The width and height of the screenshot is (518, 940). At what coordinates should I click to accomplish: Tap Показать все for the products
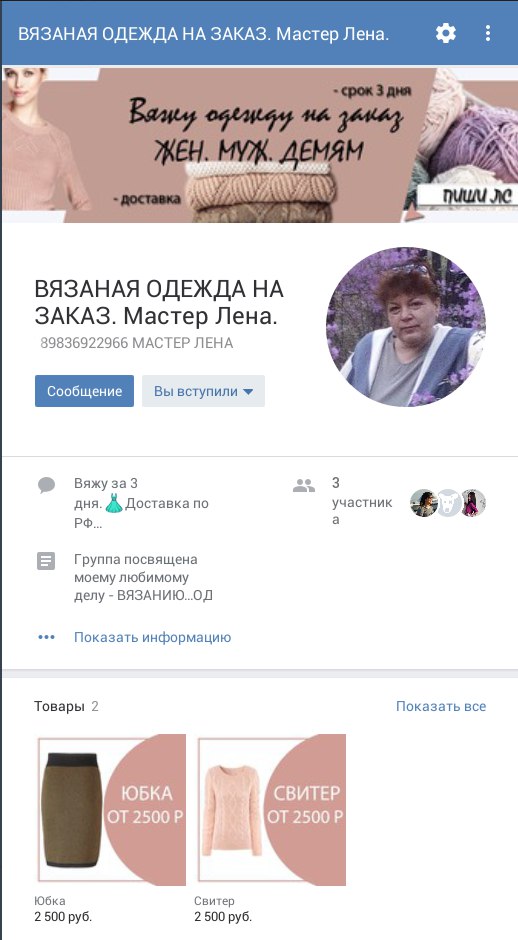coord(441,706)
